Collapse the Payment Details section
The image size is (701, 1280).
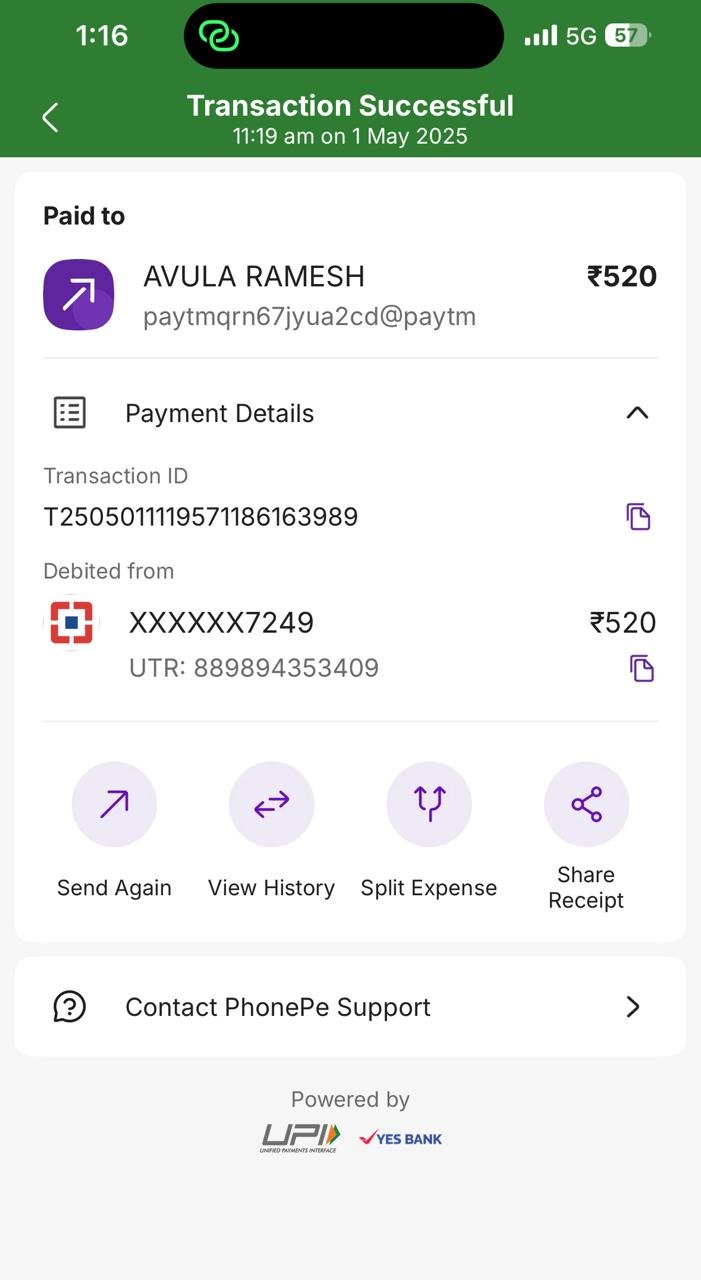(x=637, y=413)
